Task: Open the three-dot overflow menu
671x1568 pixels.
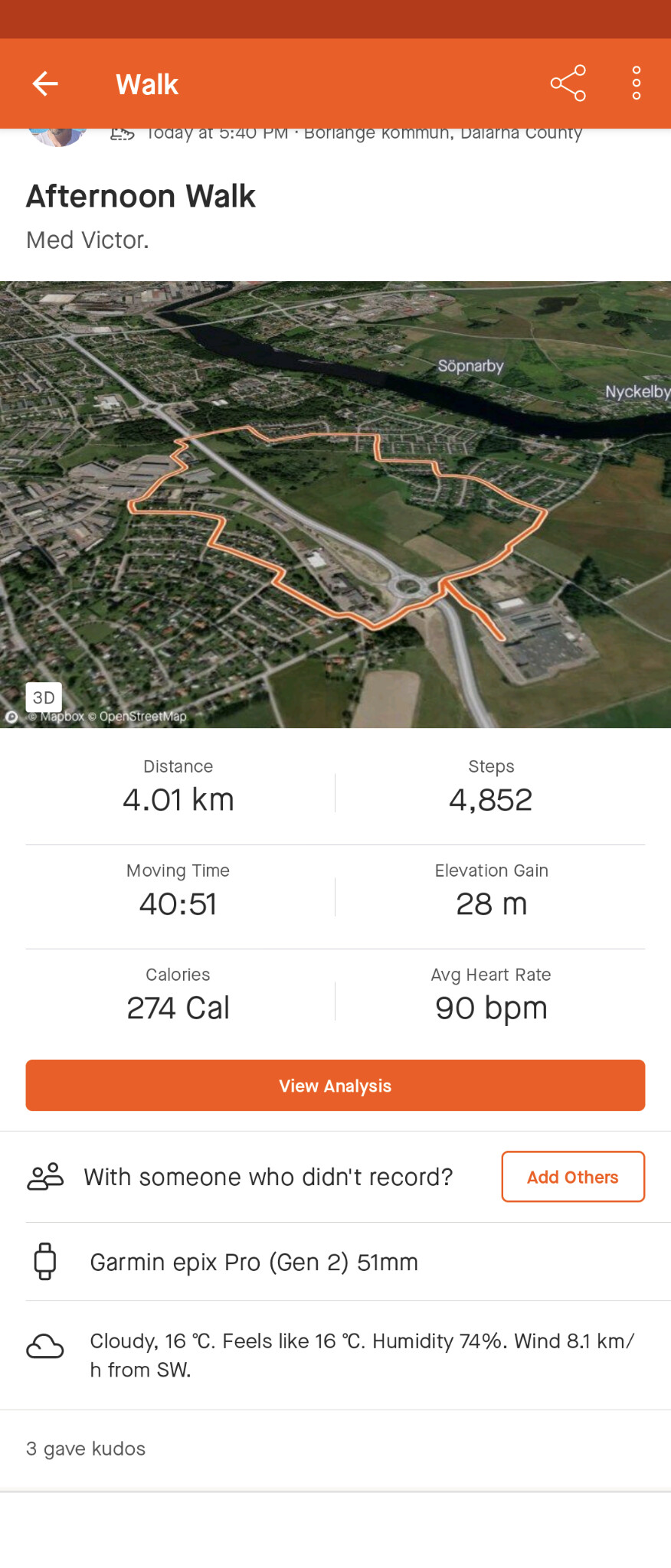Action: point(636,83)
